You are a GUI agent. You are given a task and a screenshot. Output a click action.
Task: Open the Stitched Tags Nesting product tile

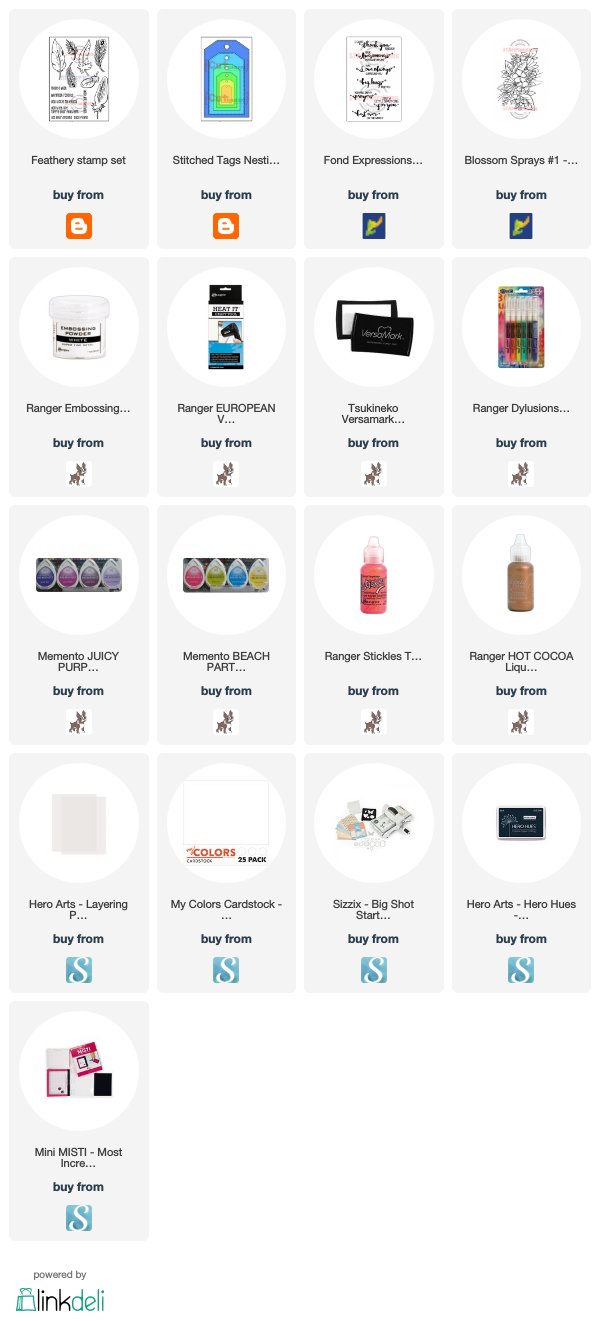point(226,129)
